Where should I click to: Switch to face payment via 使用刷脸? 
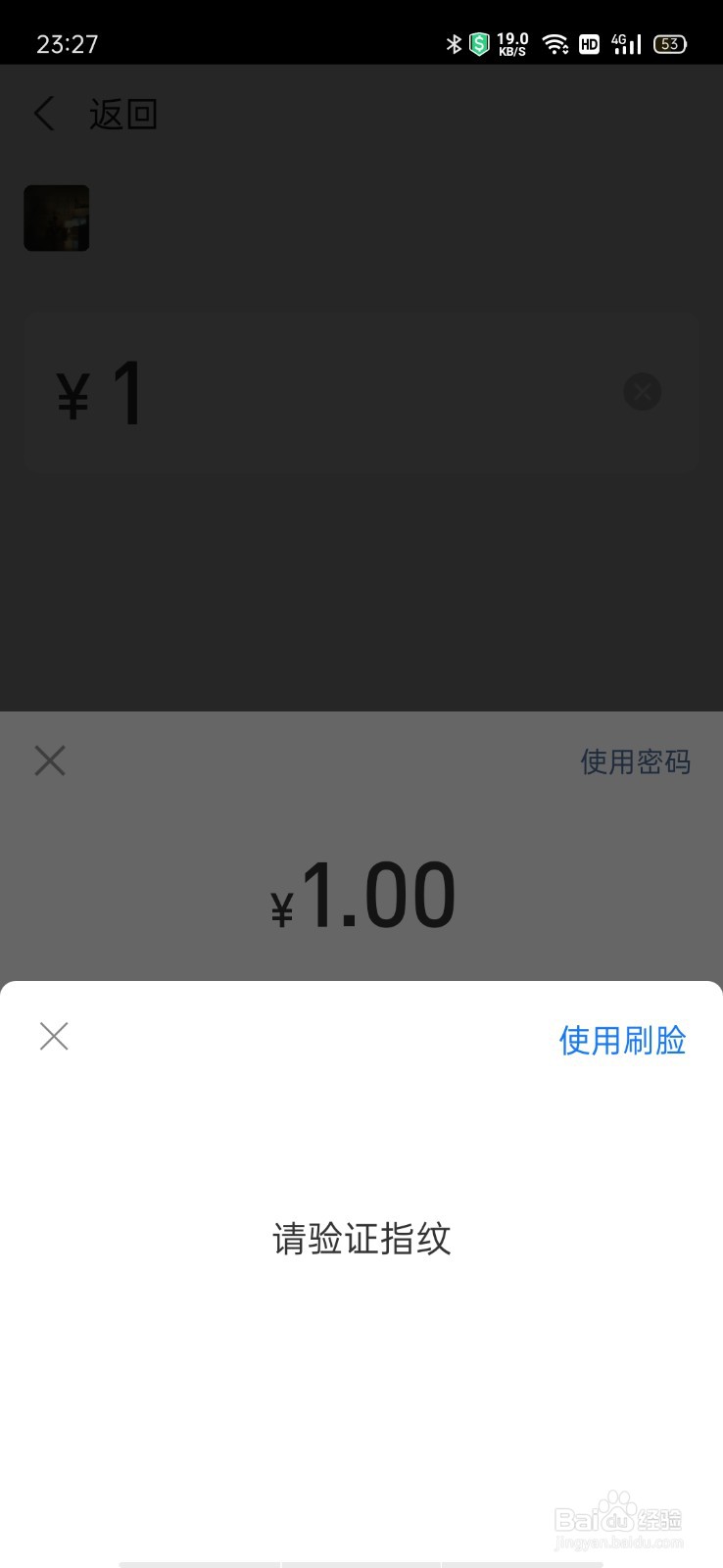622,1041
